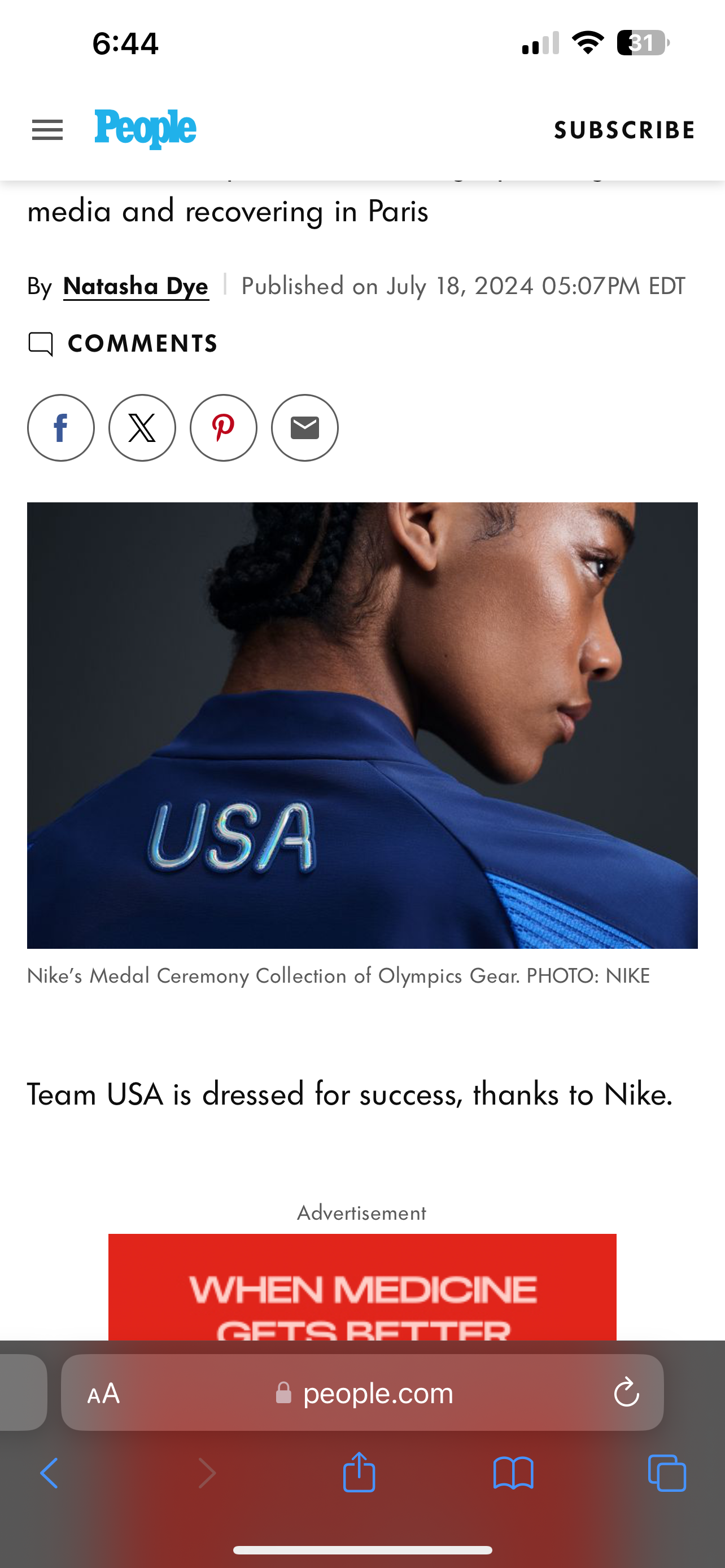The width and height of the screenshot is (725, 1568).
Task: Pin article to Pinterest
Action: click(x=224, y=428)
